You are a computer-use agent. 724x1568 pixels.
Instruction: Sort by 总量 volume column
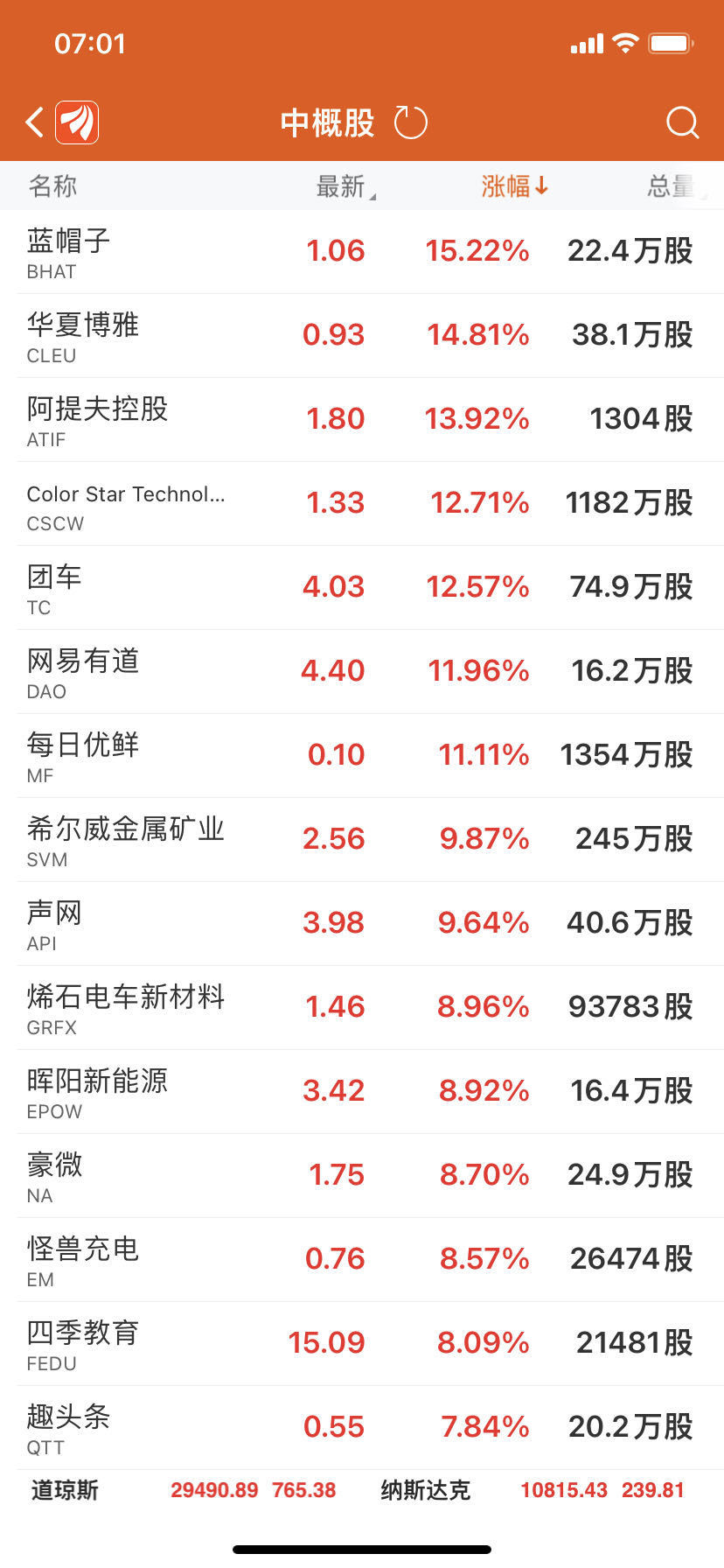coord(677,185)
